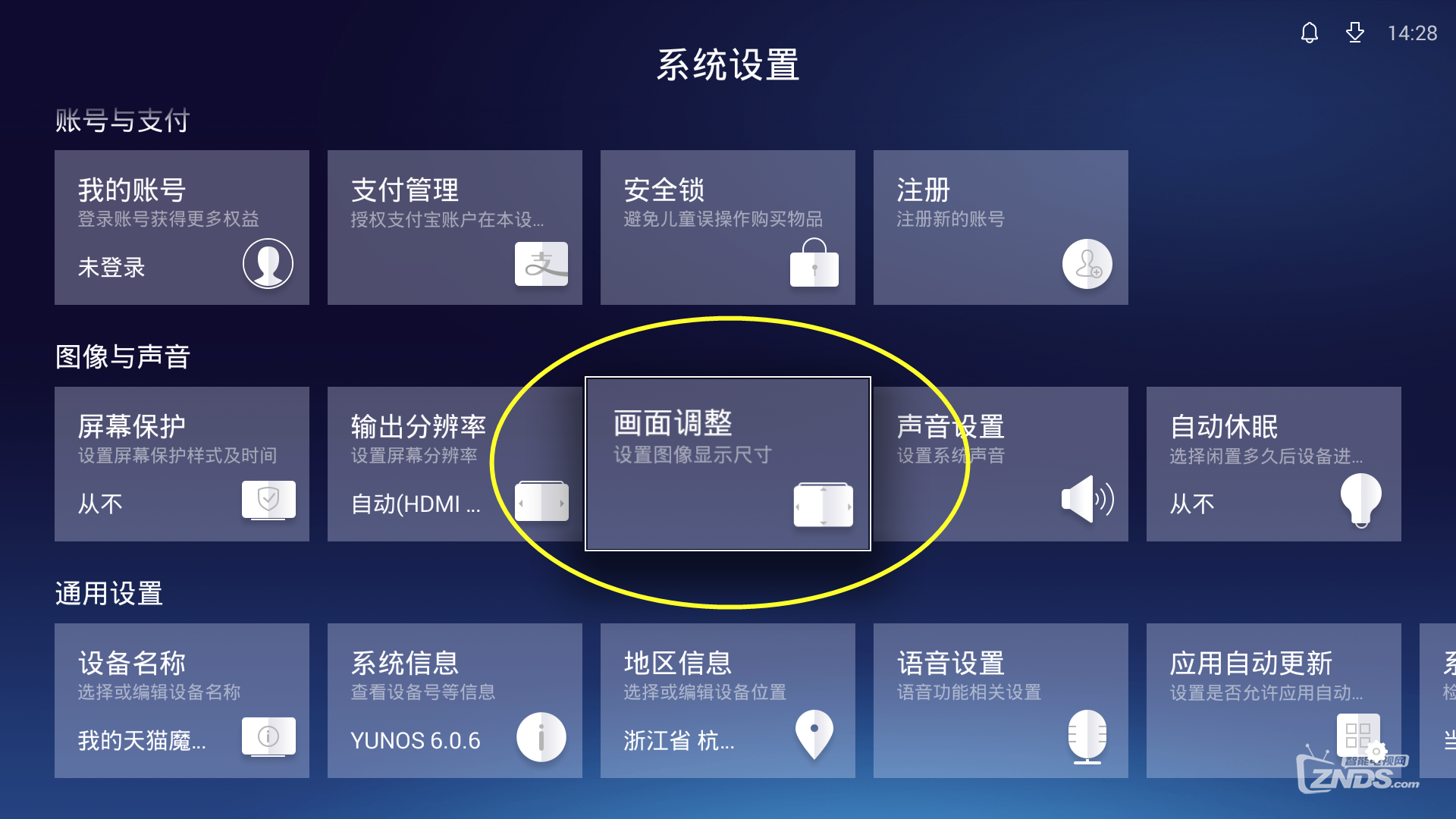Open the downloads icon
1456x819 pixels.
click(x=1354, y=33)
